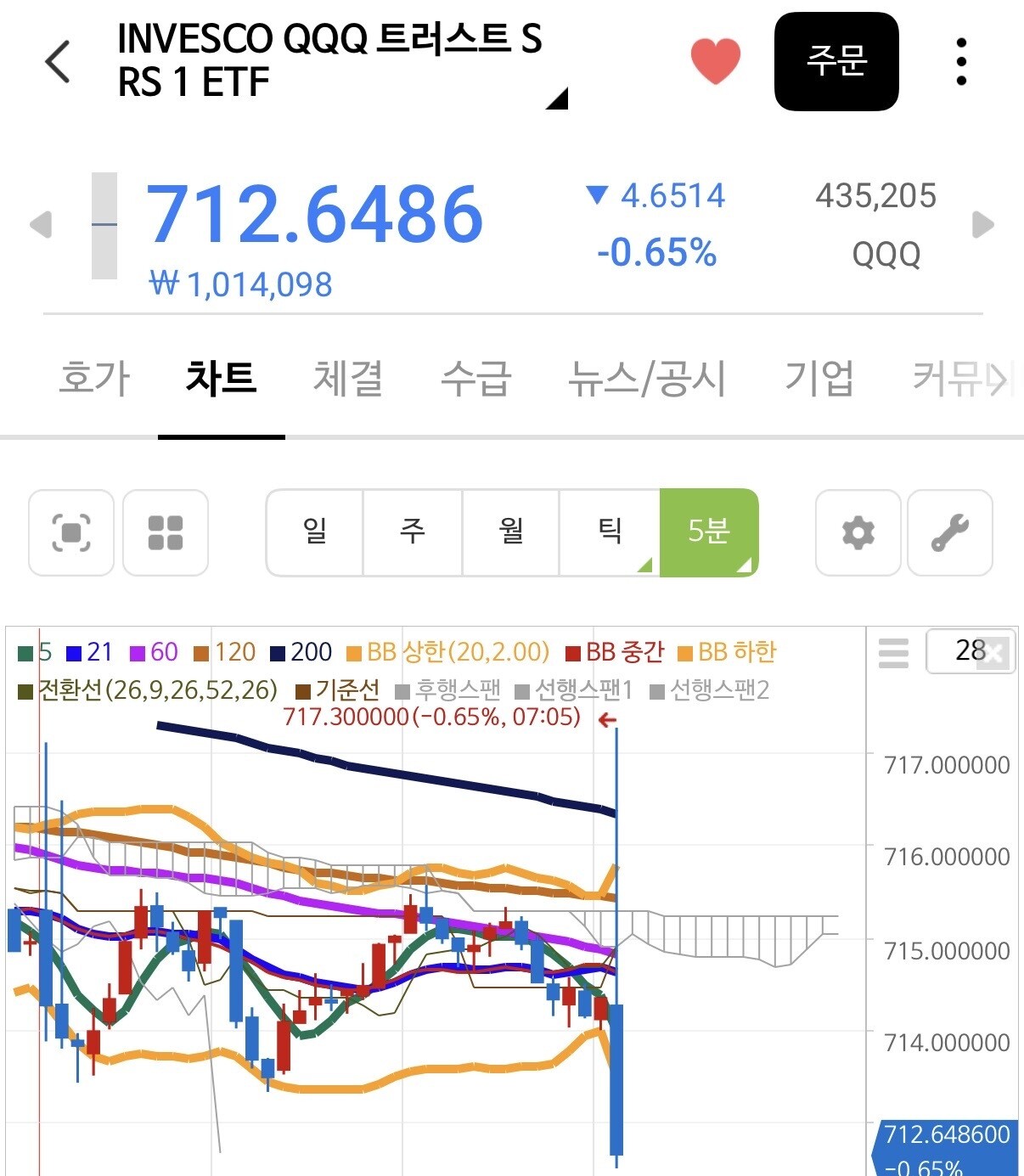Show next stock with right triangle arrow
Viewport: 1024px width, 1176px height.
(982, 225)
